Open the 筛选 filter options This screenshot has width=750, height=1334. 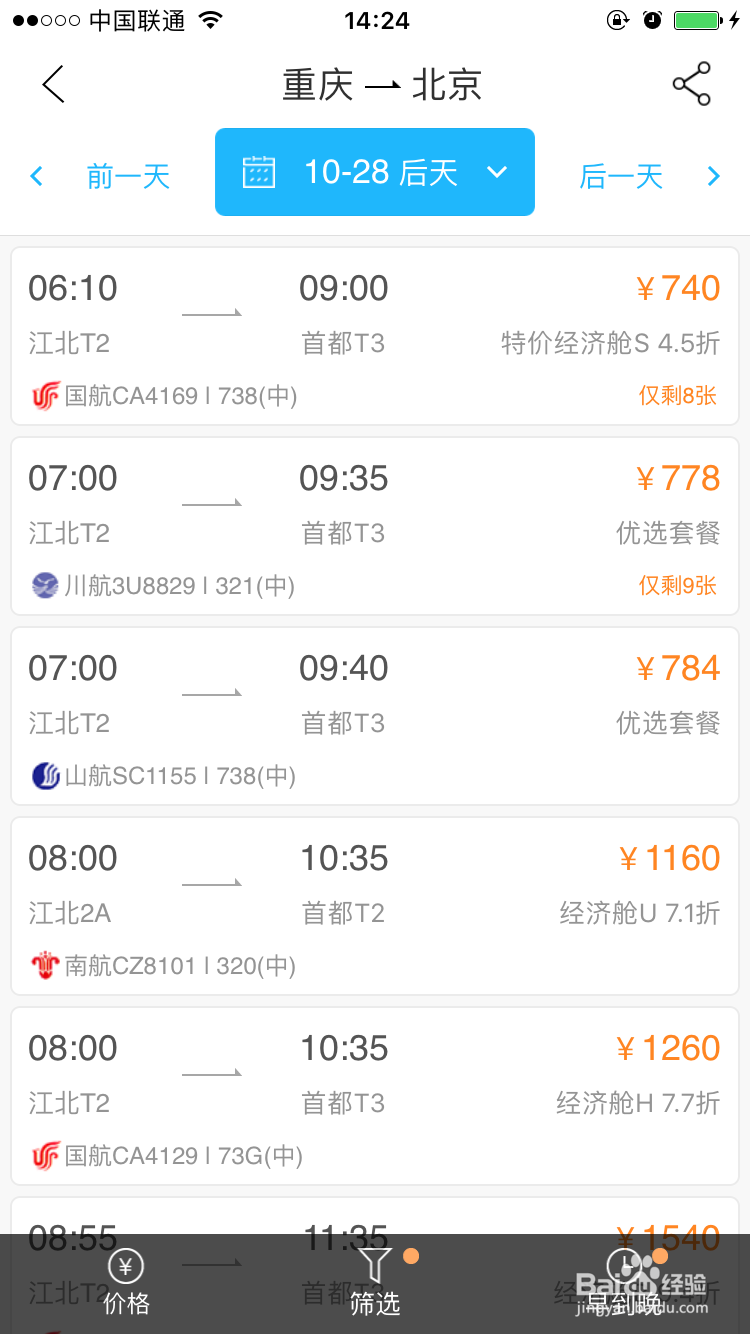point(375,1283)
